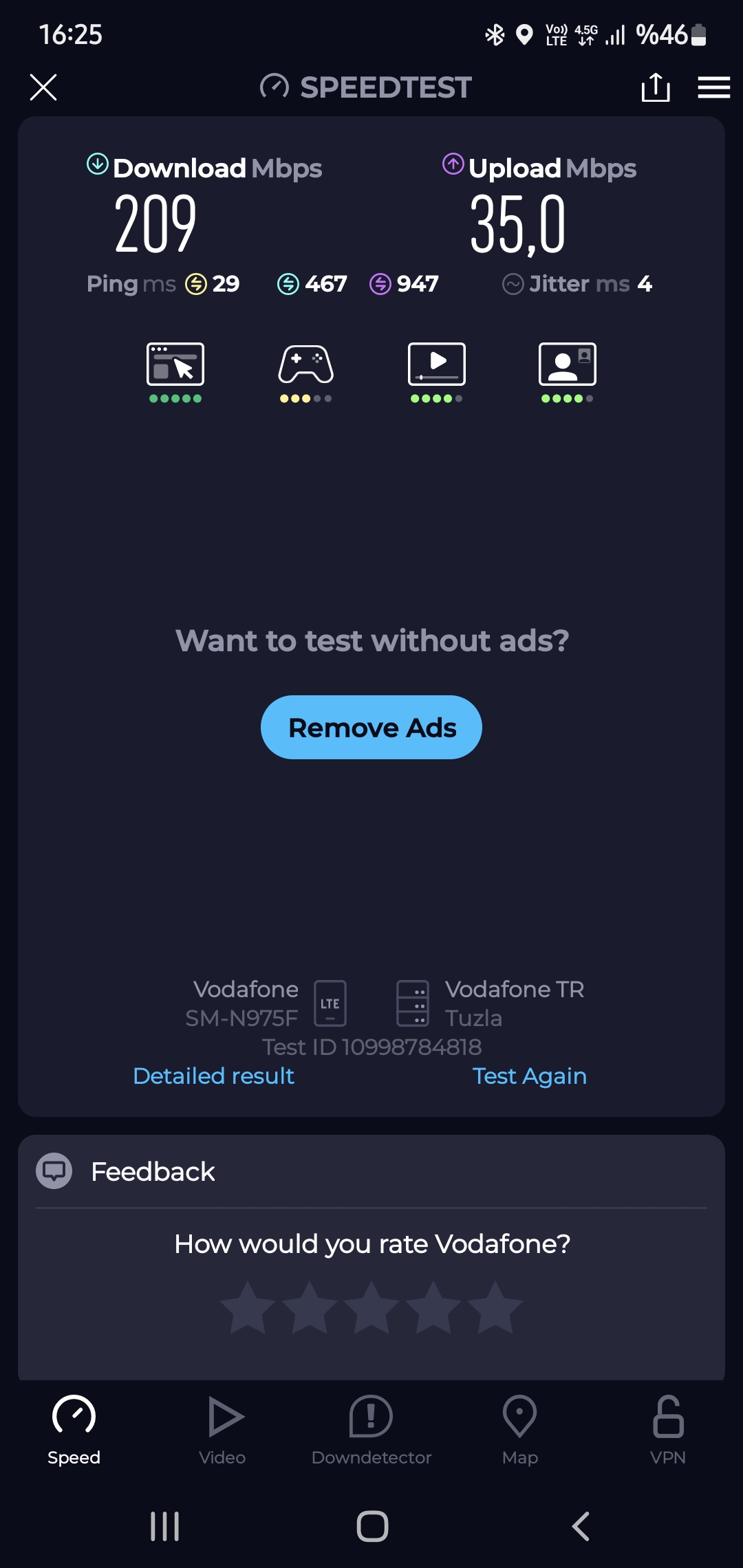Go back with system back button
The image size is (743, 1568).
click(581, 1526)
